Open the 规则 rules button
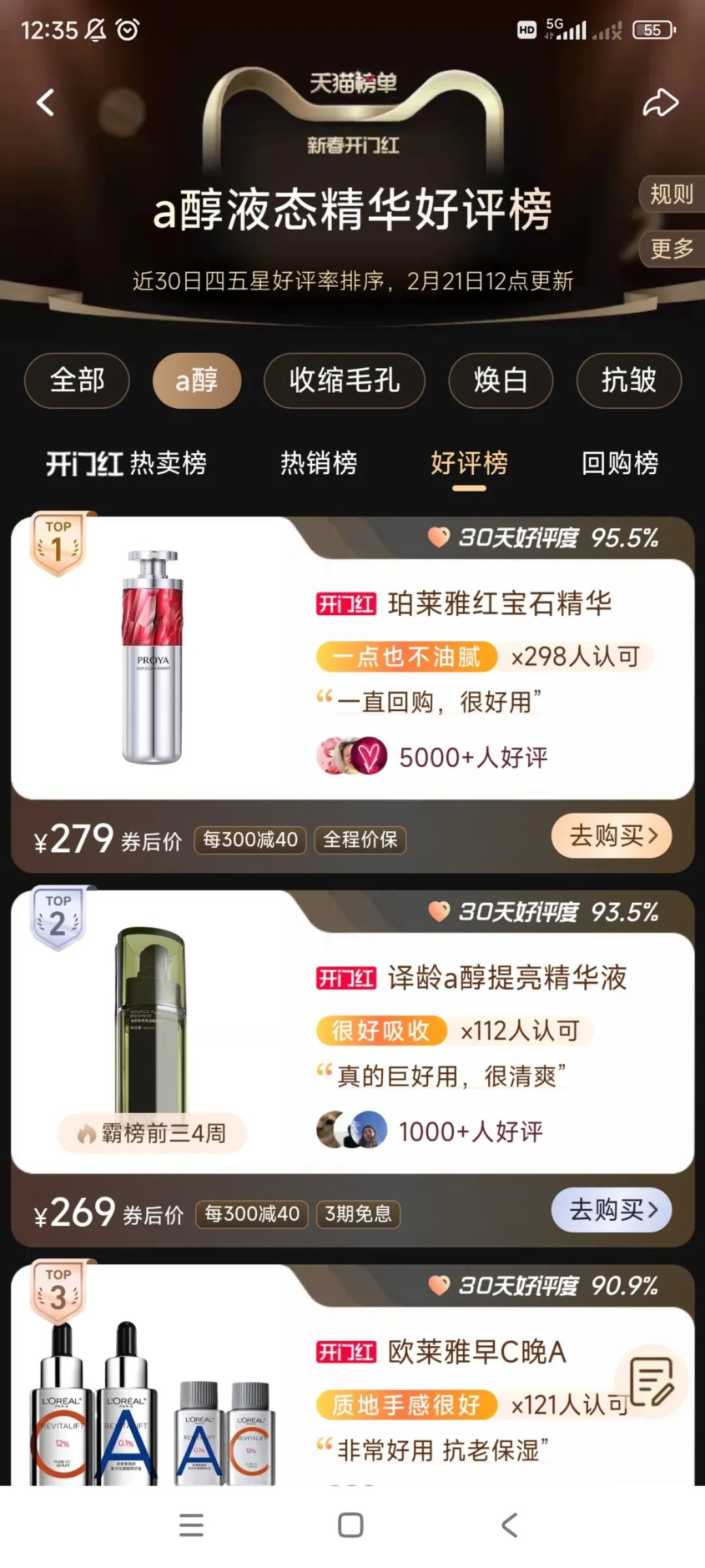 (671, 194)
